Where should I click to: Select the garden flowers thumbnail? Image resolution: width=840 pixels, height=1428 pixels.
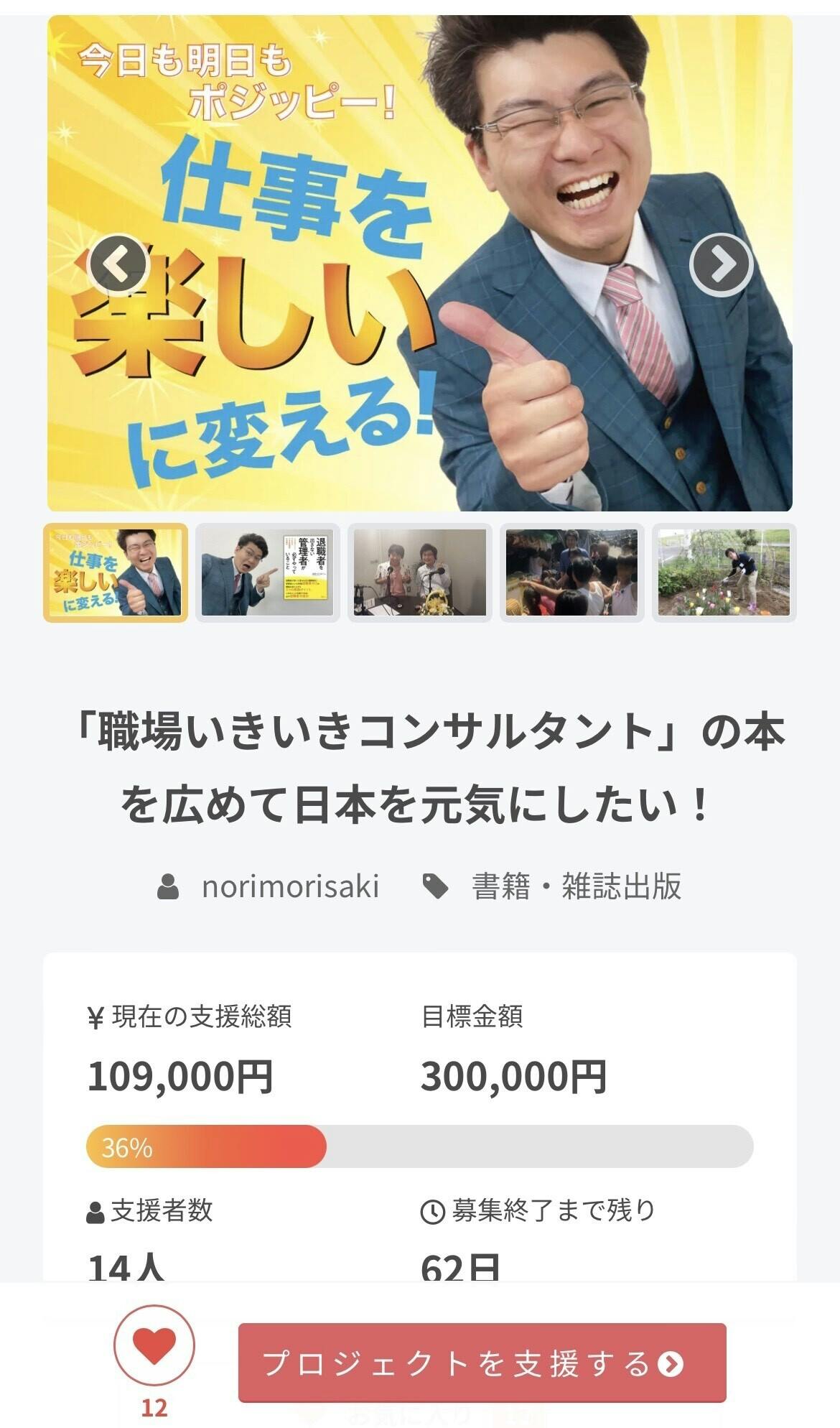click(724, 572)
